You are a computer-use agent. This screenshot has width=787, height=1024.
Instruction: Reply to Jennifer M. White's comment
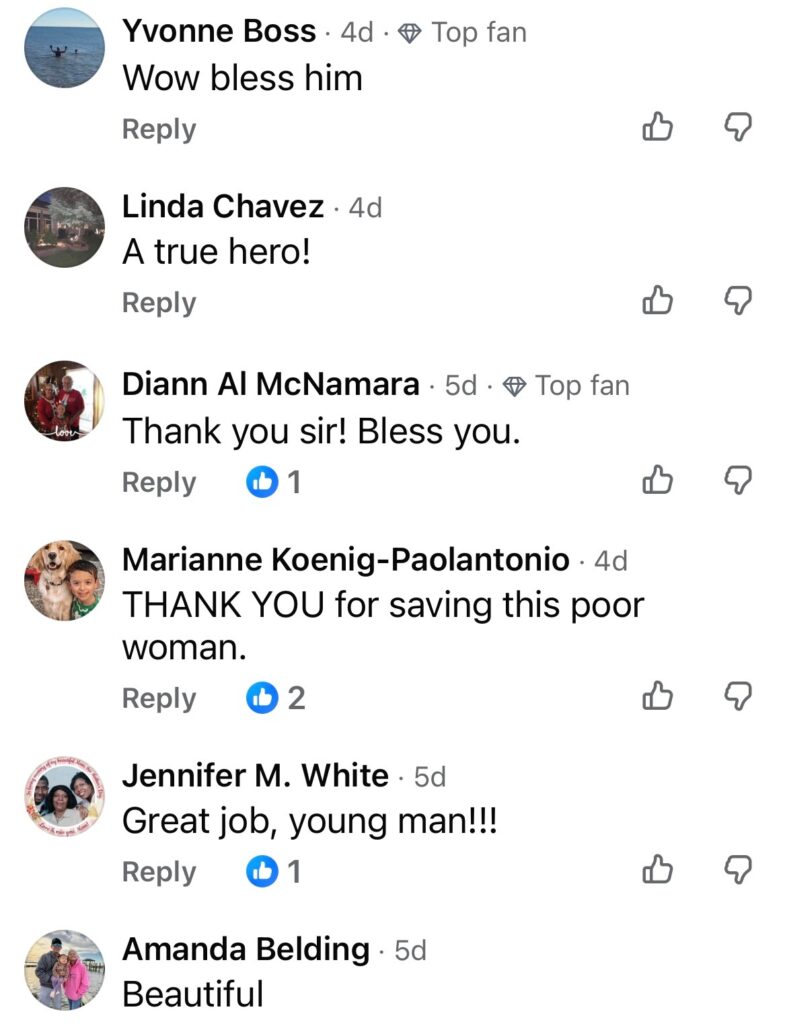click(158, 871)
